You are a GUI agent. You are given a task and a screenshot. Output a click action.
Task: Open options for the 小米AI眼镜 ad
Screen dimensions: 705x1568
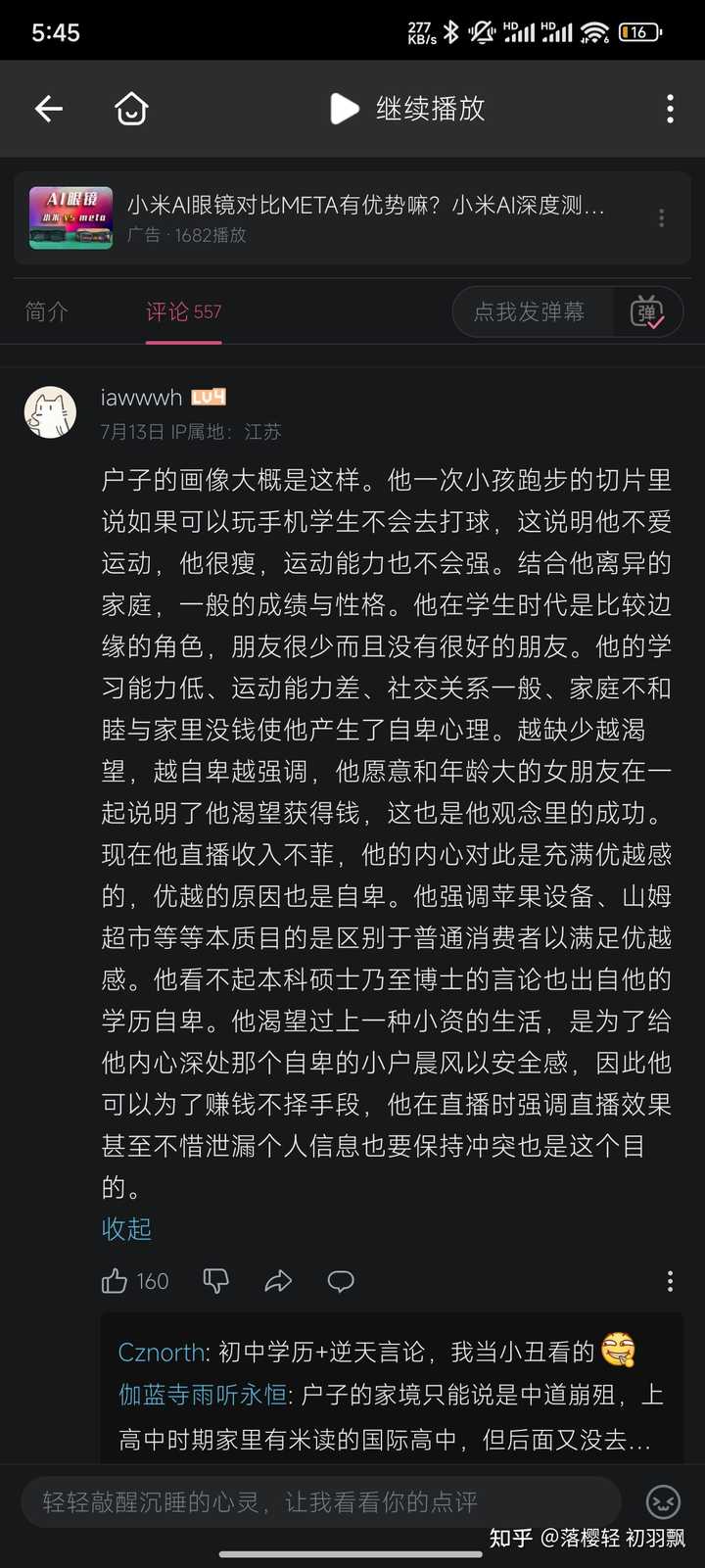(662, 218)
